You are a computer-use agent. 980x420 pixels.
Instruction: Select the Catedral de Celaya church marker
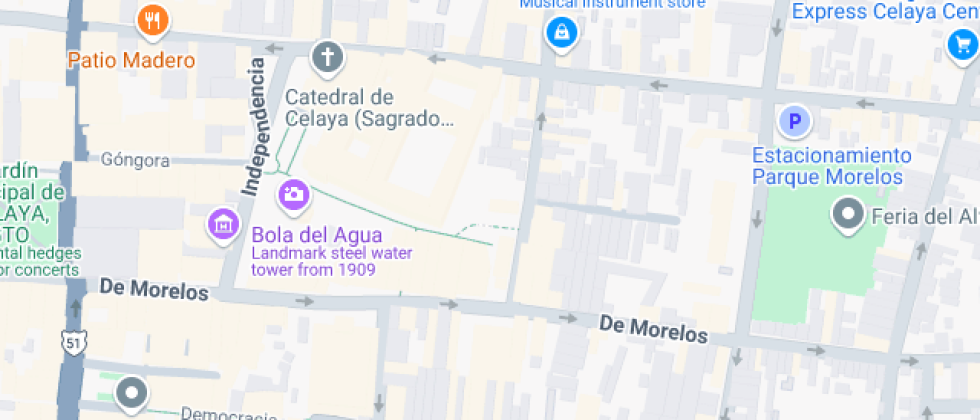coord(328,59)
